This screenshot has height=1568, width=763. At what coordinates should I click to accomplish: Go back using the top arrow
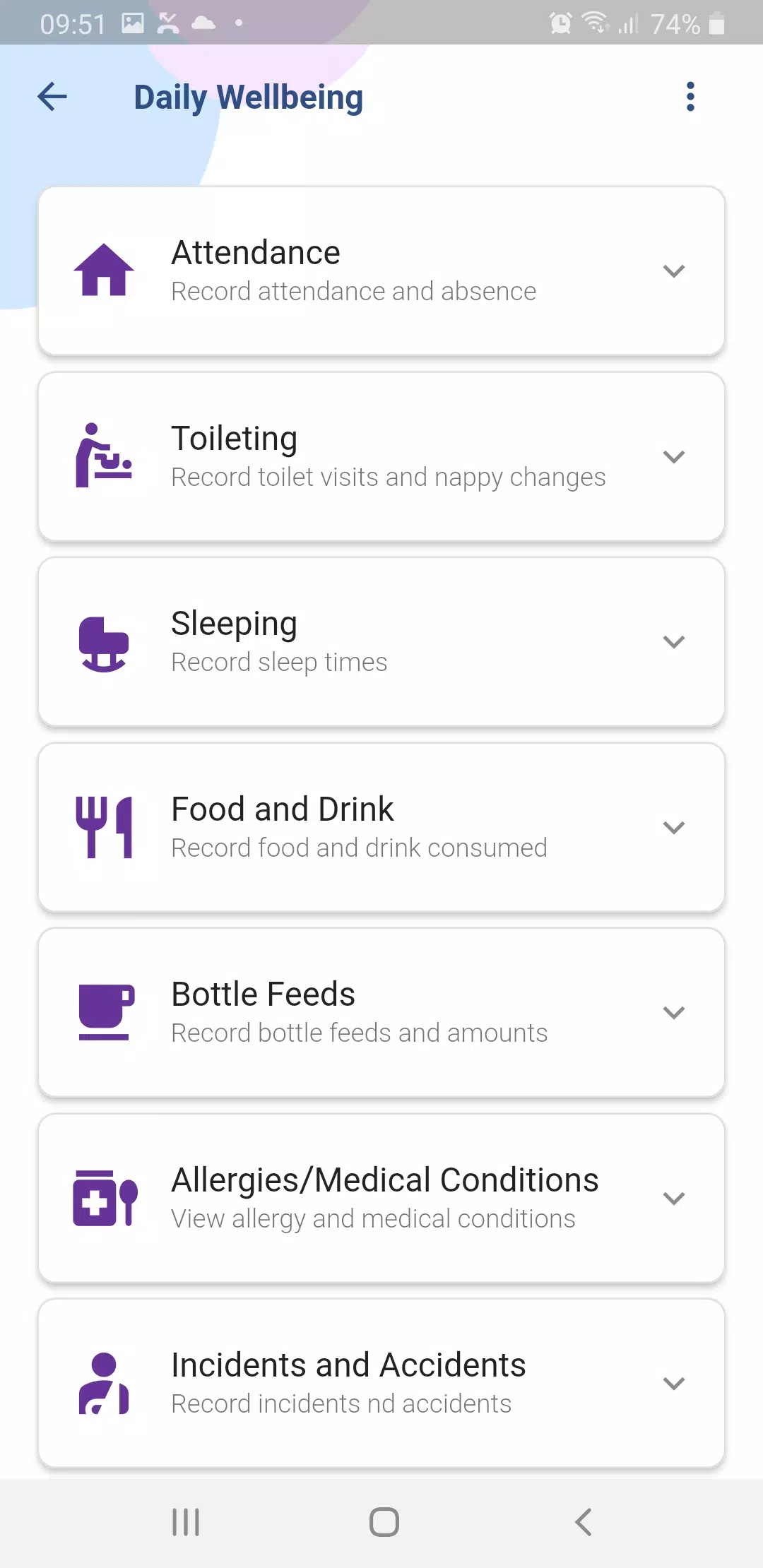52,97
